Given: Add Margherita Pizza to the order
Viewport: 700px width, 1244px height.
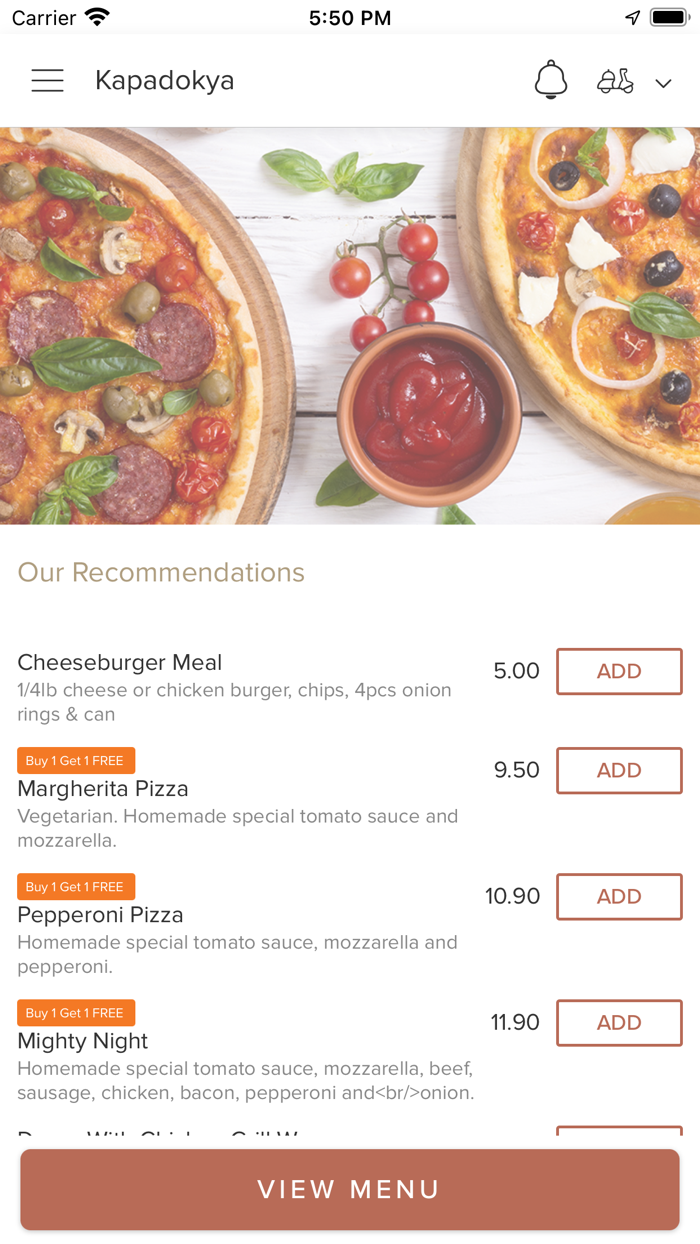Looking at the screenshot, I should pyautogui.click(x=619, y=770).
